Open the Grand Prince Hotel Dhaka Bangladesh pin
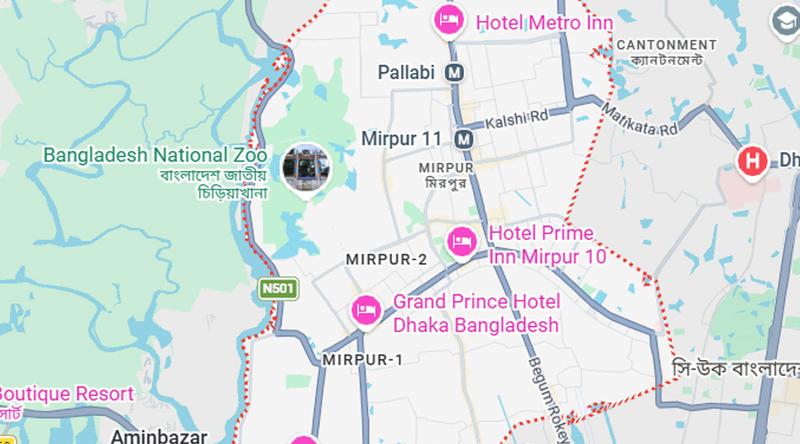 coord(366,310)
